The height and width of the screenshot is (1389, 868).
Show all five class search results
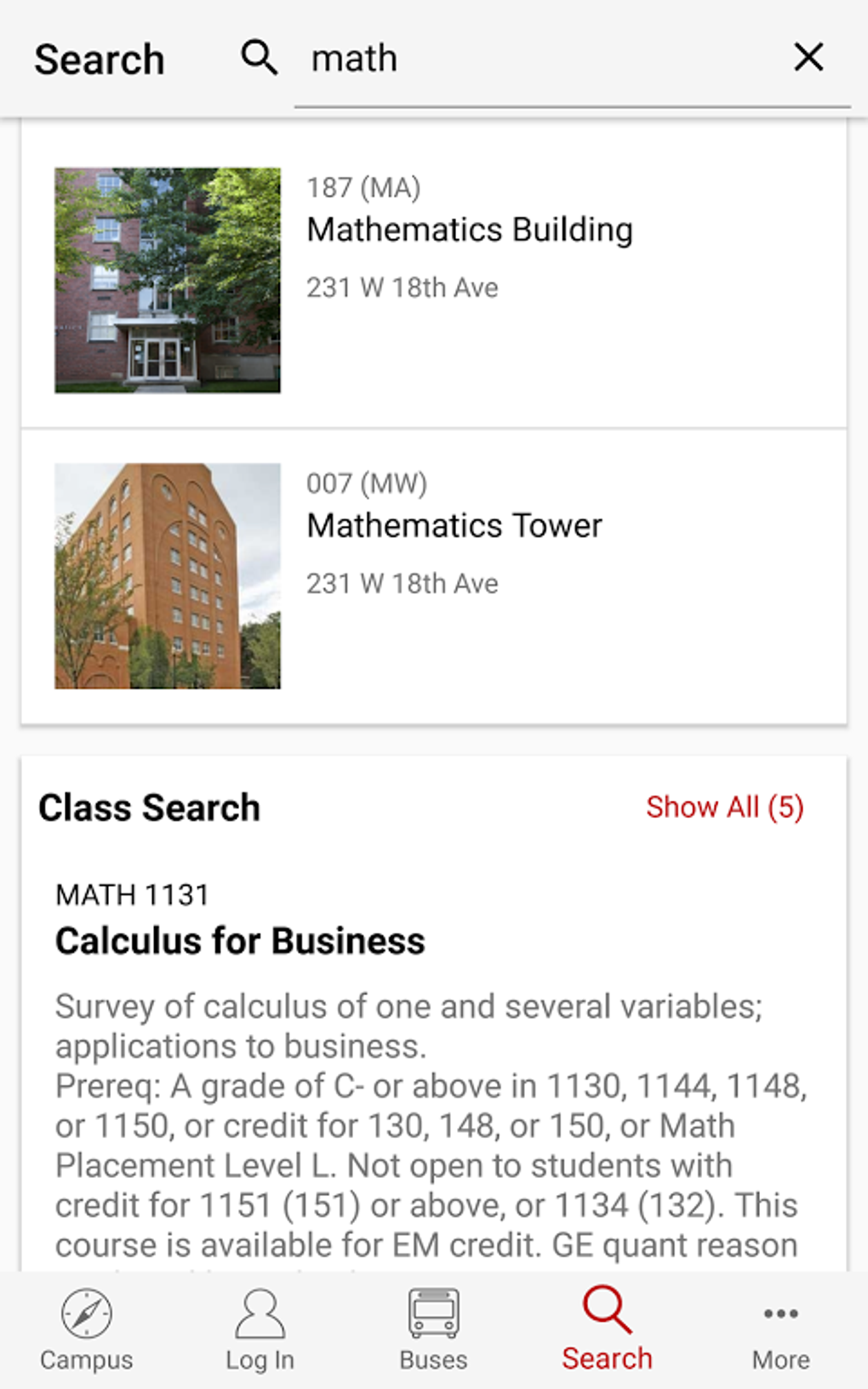(724, 807)
